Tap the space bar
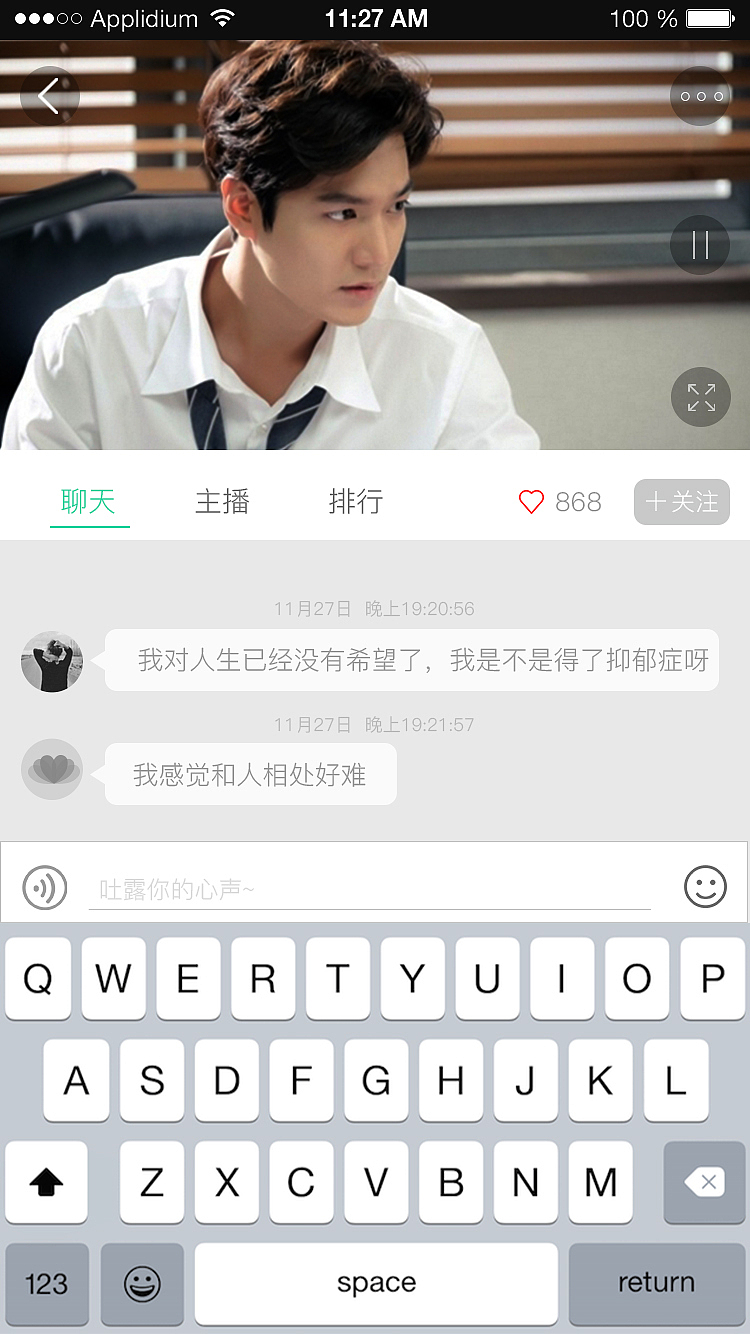This screenshot has width=750, height=1334. click(x=376, y=1283)
